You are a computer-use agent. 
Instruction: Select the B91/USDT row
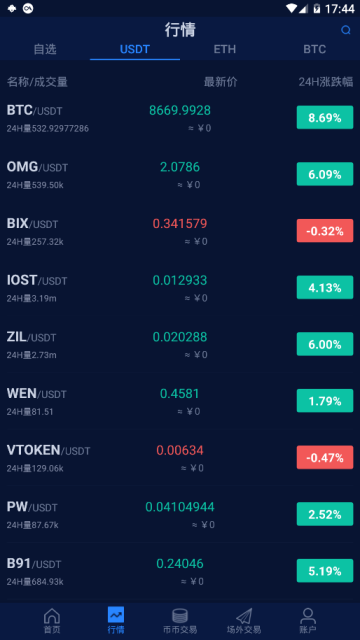point(180,571)
